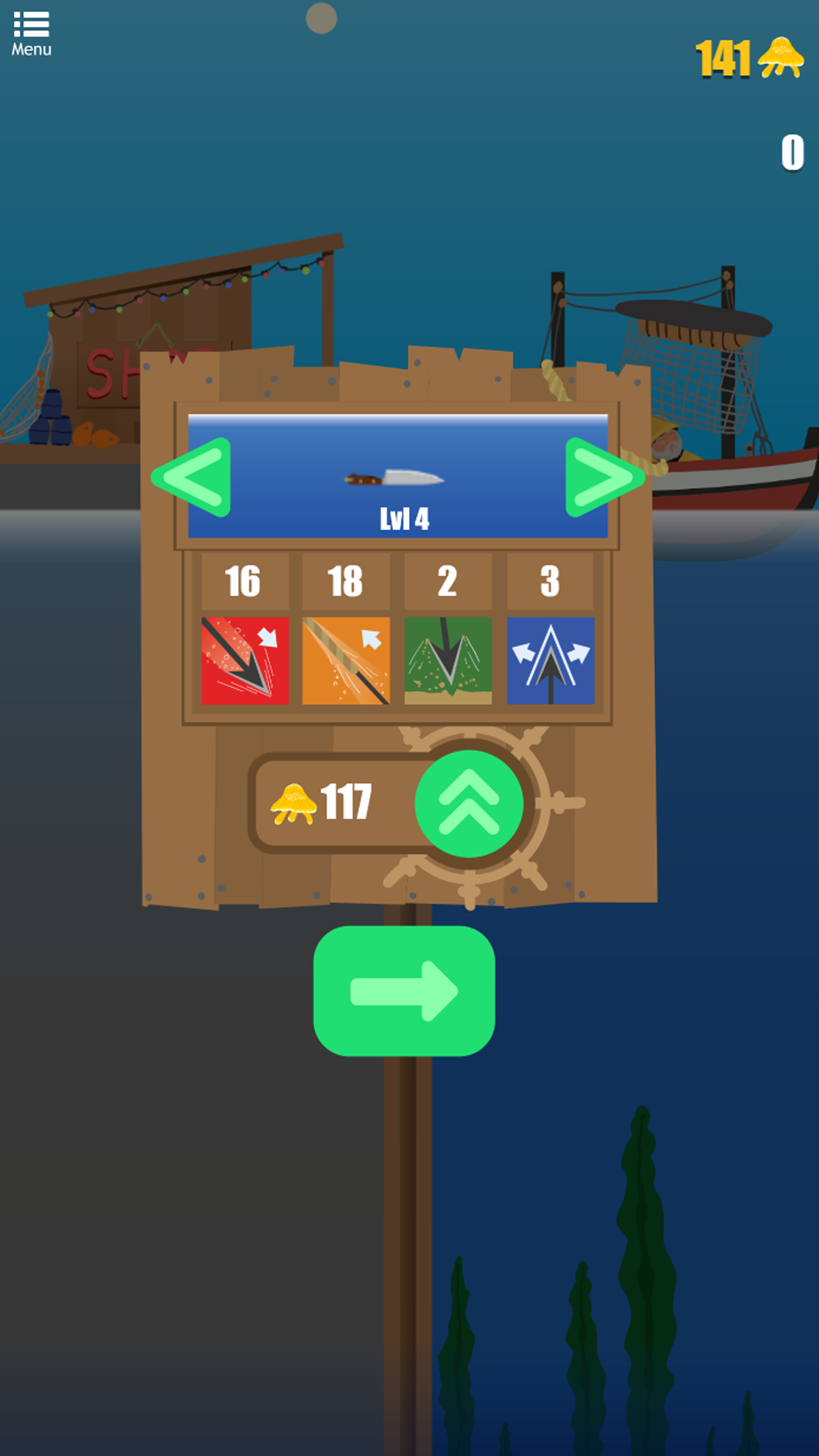Tap the blue spread stat icon
The height and width of the screenshot is (1456, 819).
(x=550, y=660)
